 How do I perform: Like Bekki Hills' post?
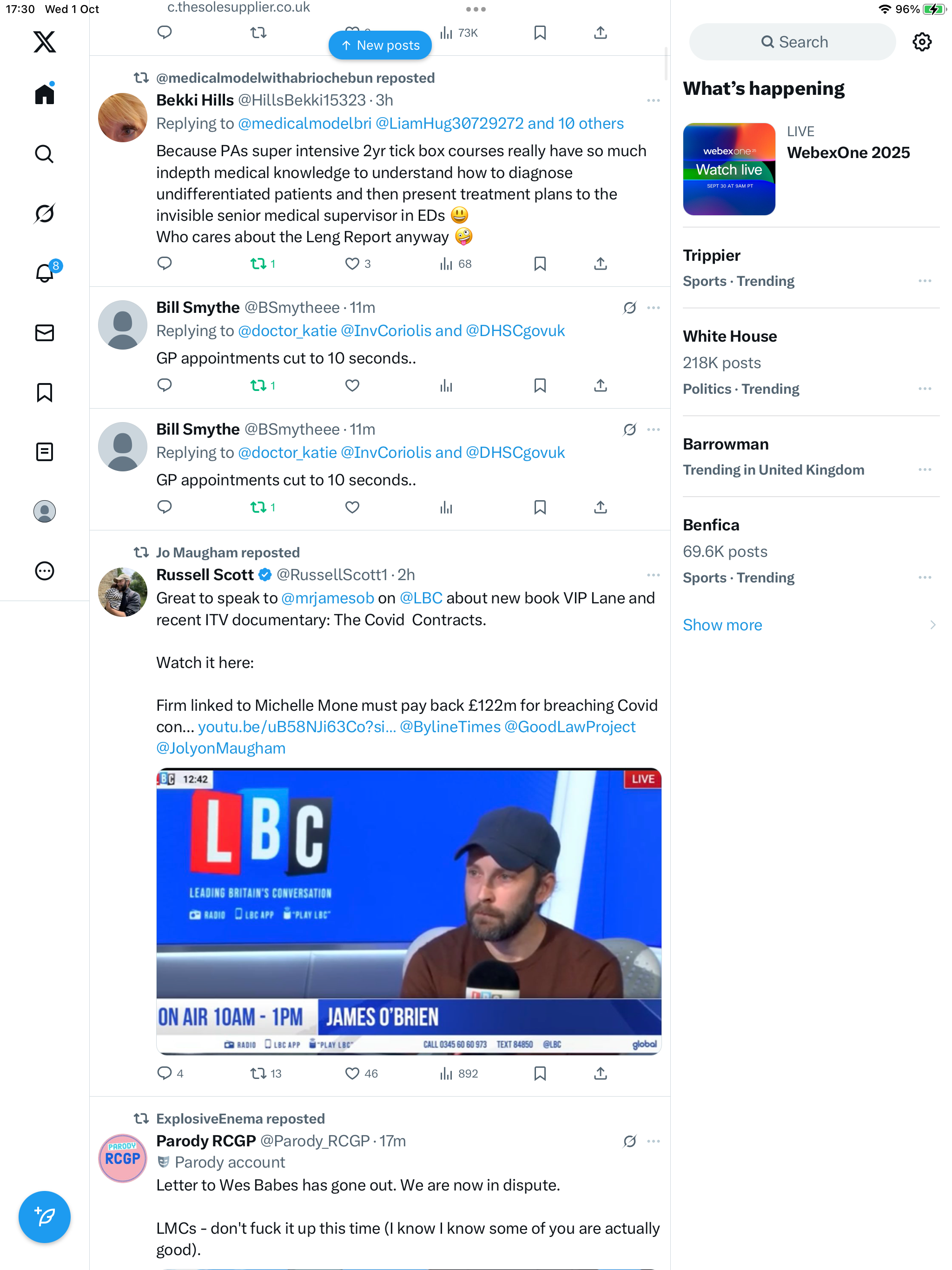(352, 264)
